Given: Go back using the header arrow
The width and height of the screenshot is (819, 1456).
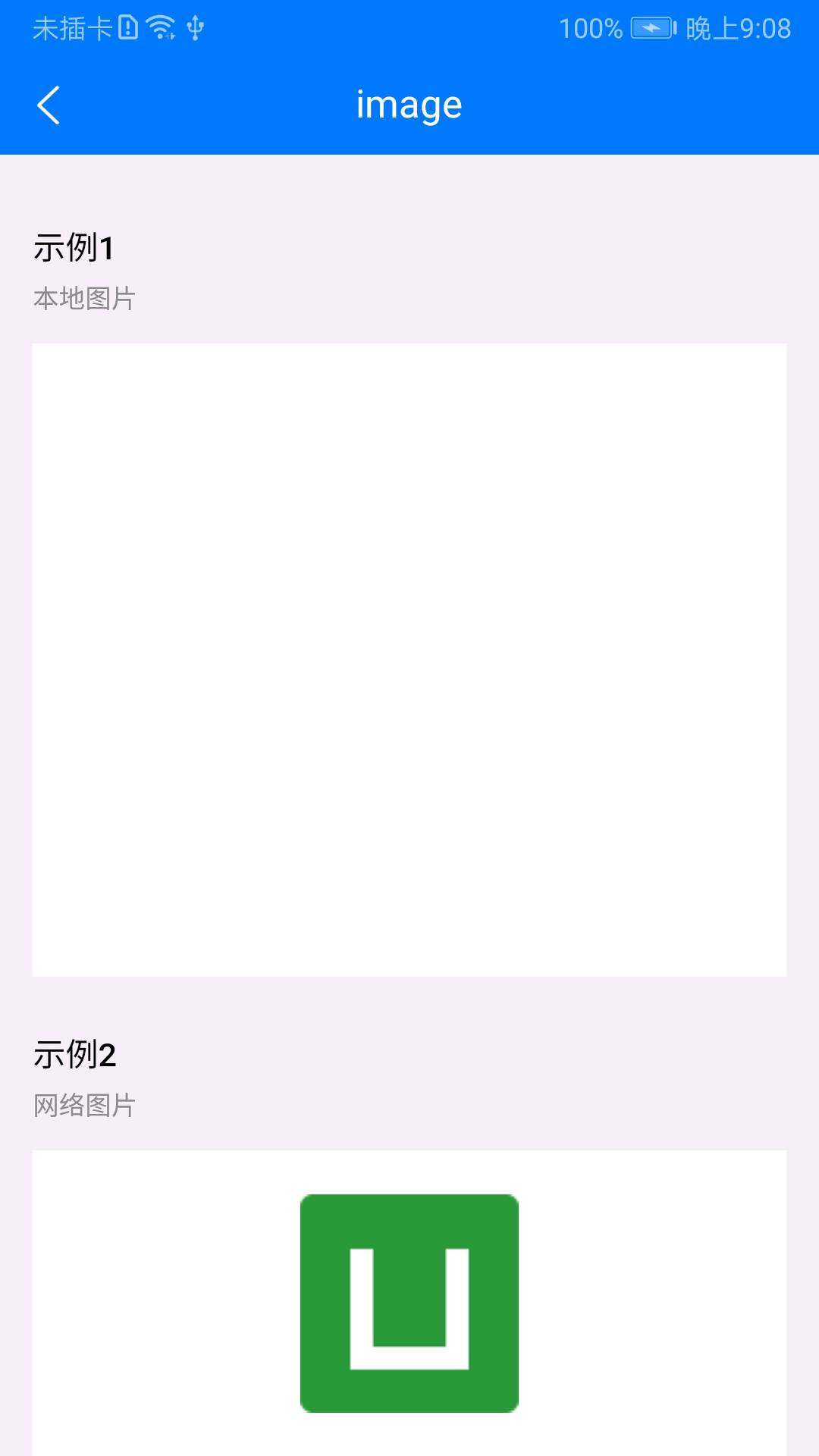Looking at the screenshot, I should click(49, 105).
